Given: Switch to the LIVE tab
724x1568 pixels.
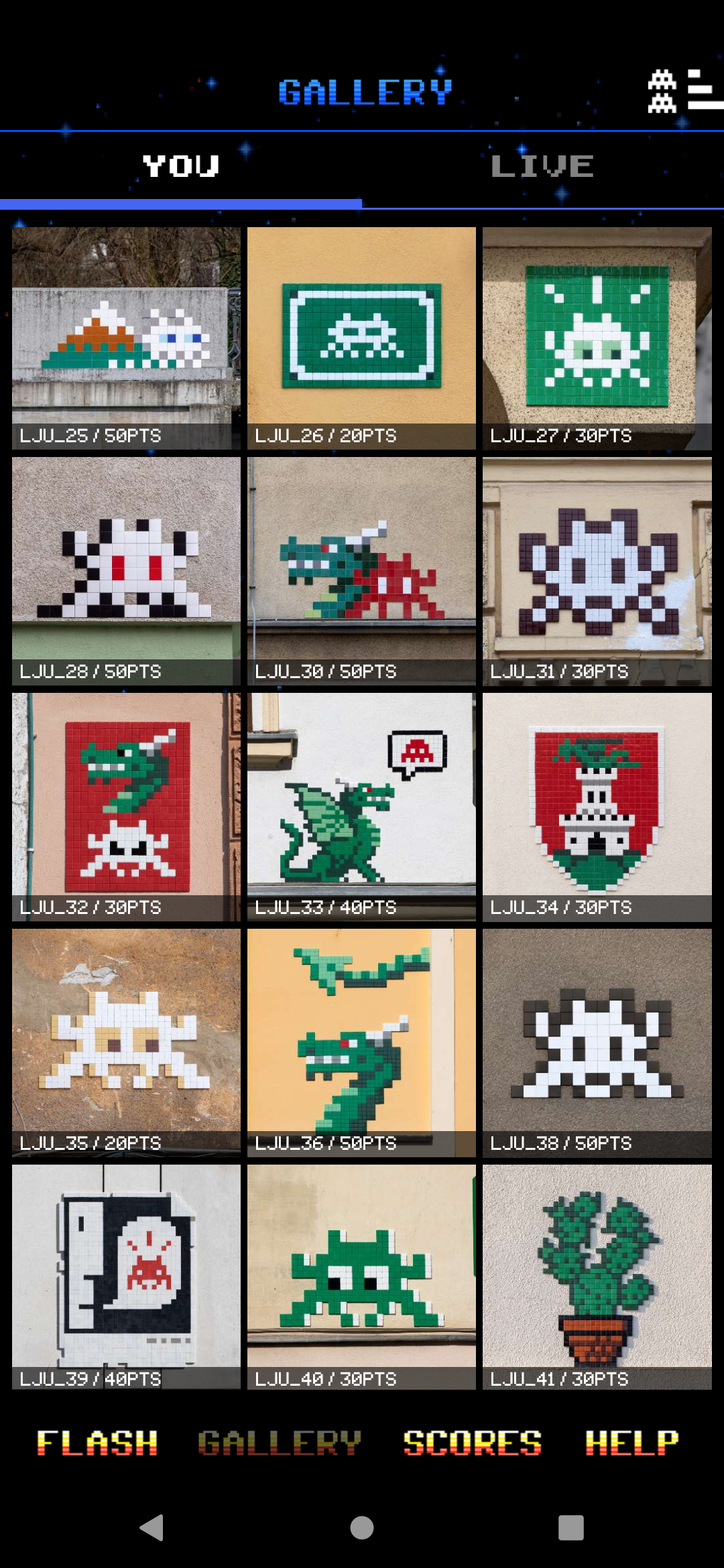Looking at the screenshot, I should click(543, 166).
